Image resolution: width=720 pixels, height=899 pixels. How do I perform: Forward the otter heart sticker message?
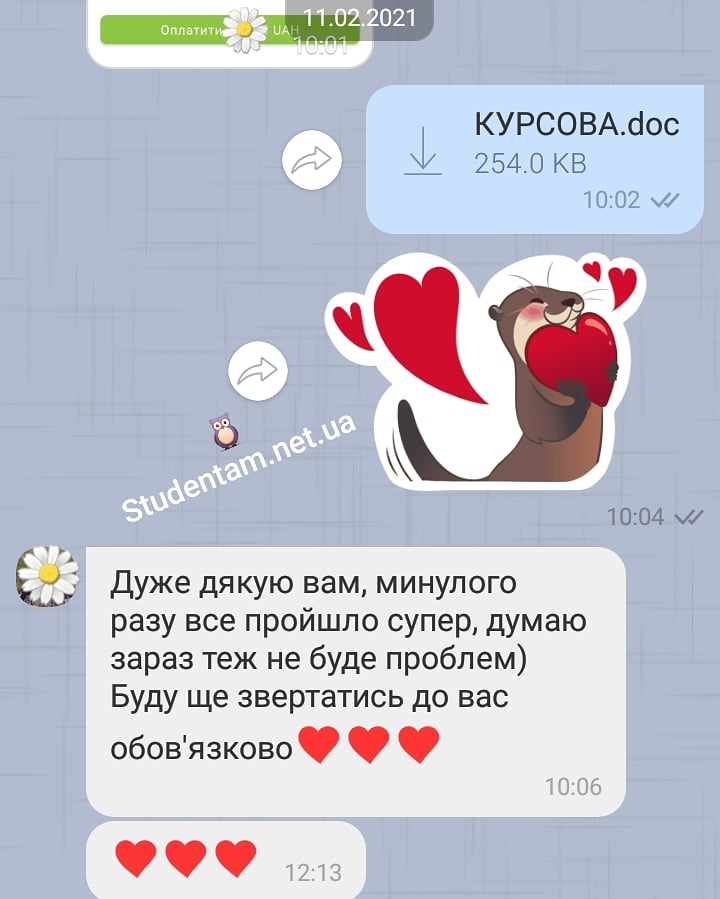(258, 371)
